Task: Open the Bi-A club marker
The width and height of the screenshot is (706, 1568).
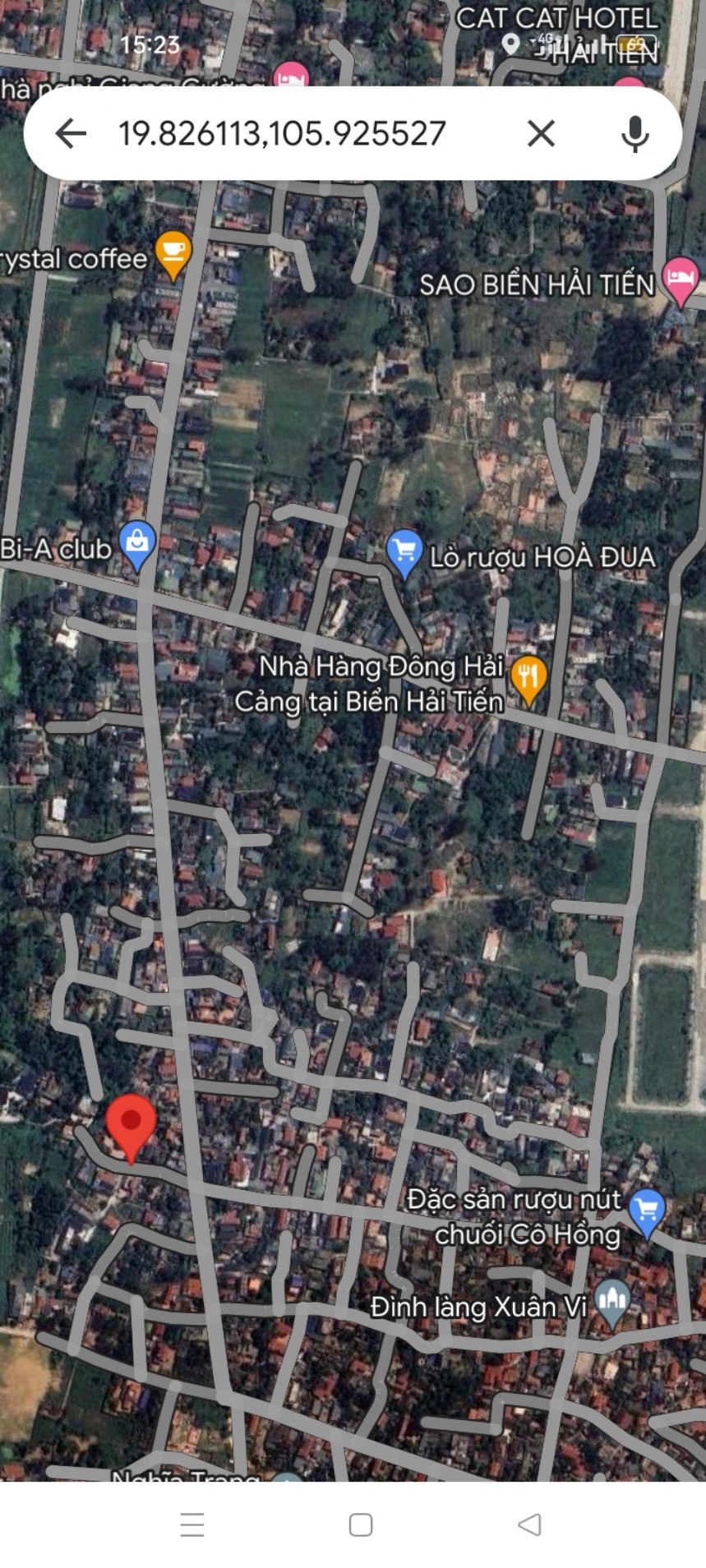Action: click(x=137, y=544)
